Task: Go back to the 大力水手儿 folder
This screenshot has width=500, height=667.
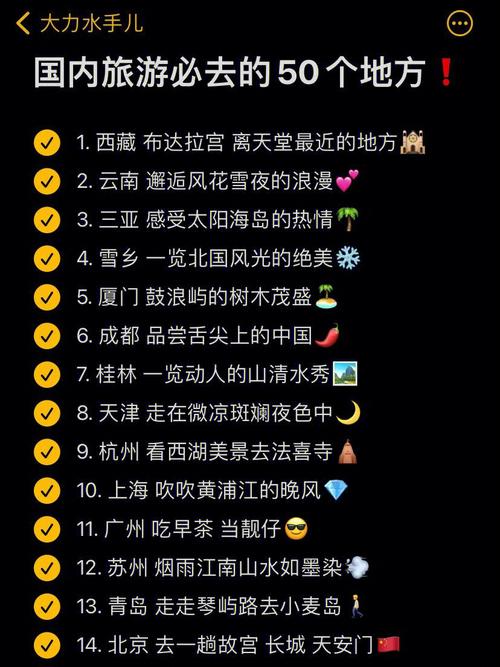Action: [80, 23]
